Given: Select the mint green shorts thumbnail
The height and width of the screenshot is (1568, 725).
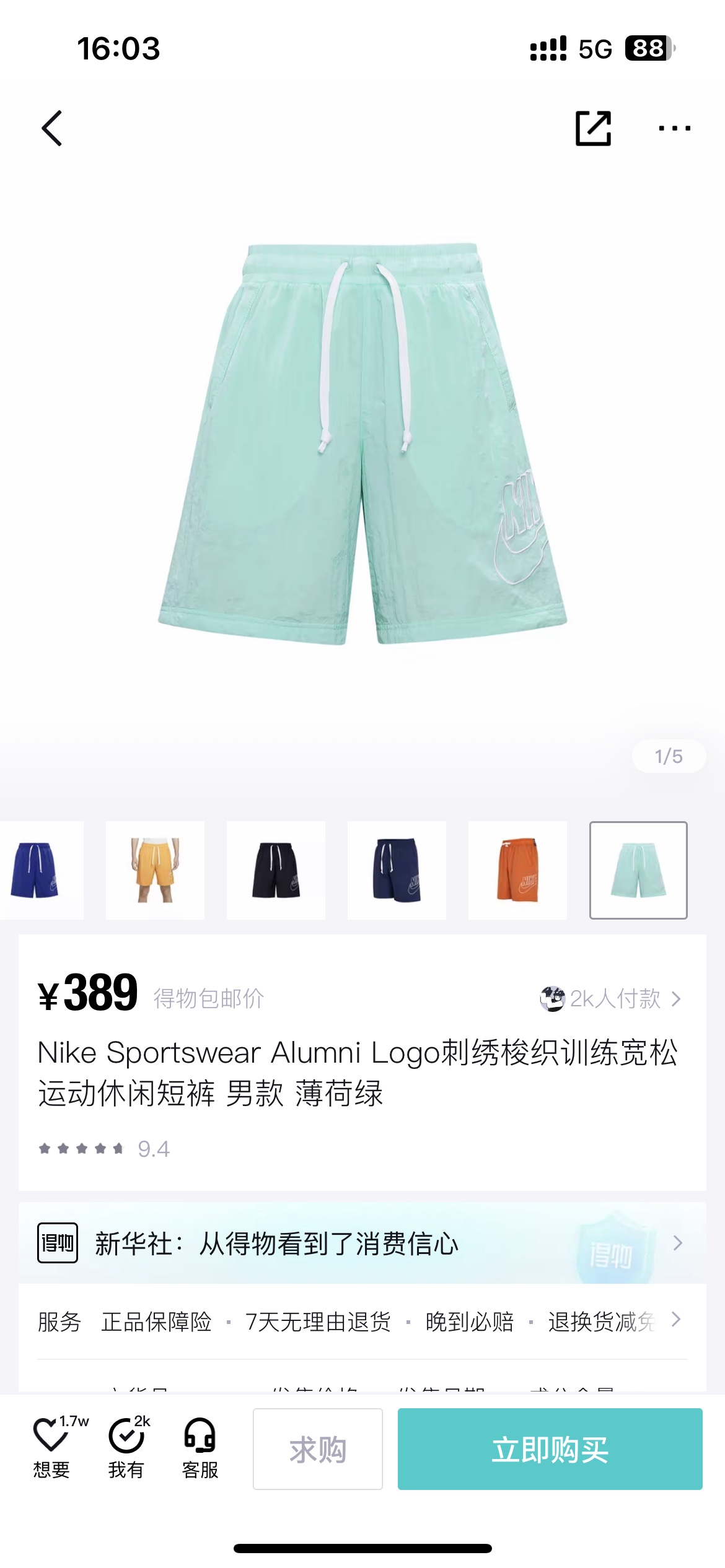Looking at the screenshot, I should click(638, 870).
